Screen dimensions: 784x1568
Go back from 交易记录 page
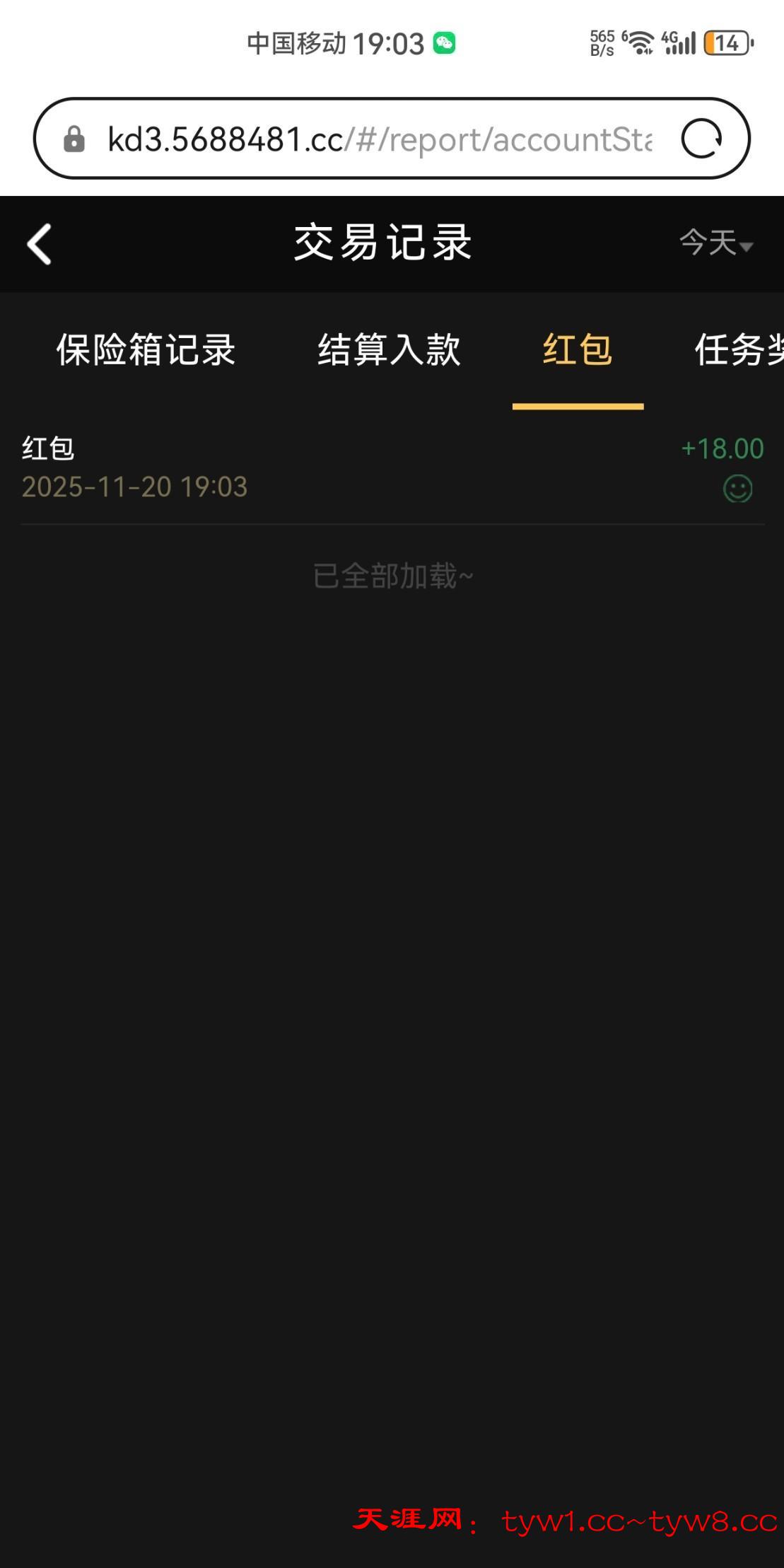(x=40, y=244)
